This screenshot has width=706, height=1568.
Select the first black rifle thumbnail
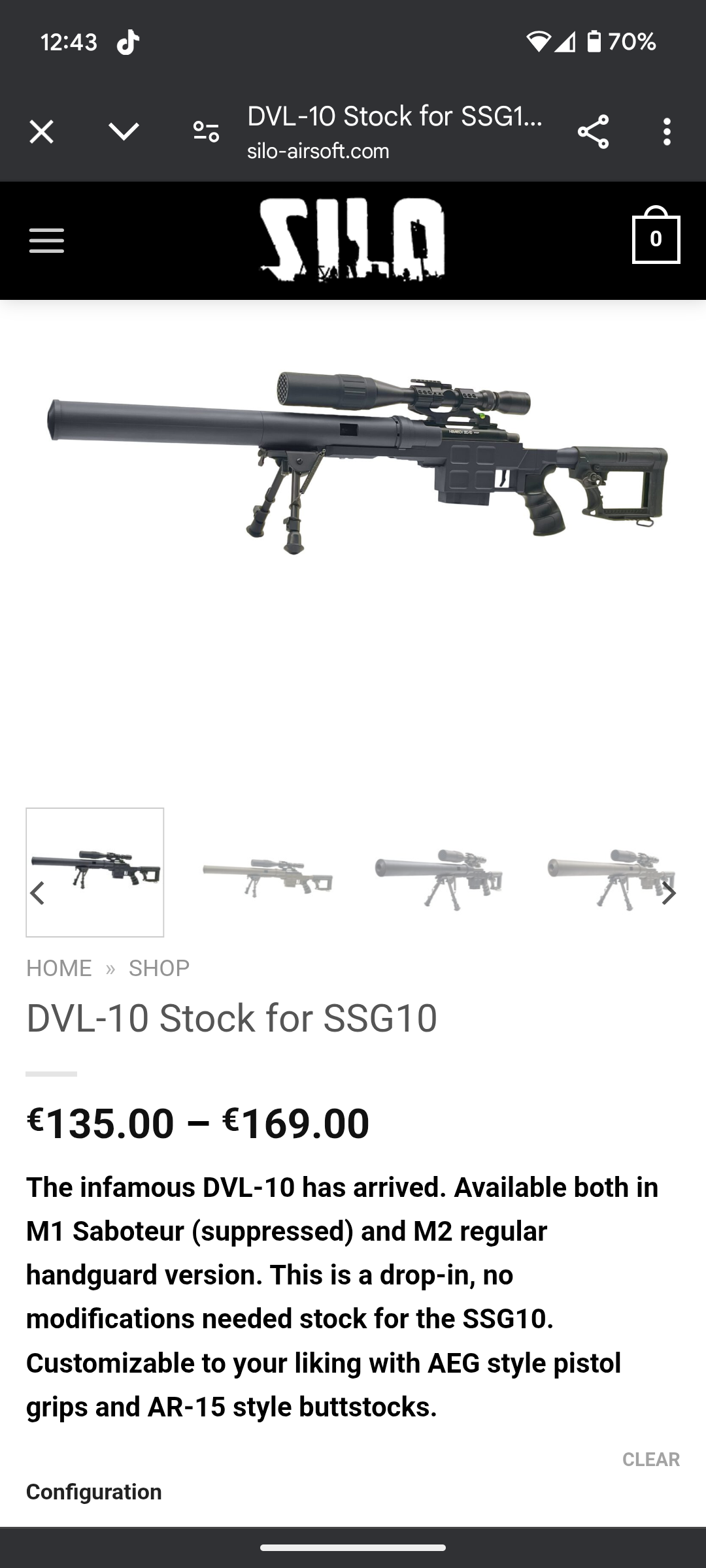point(95,872)
